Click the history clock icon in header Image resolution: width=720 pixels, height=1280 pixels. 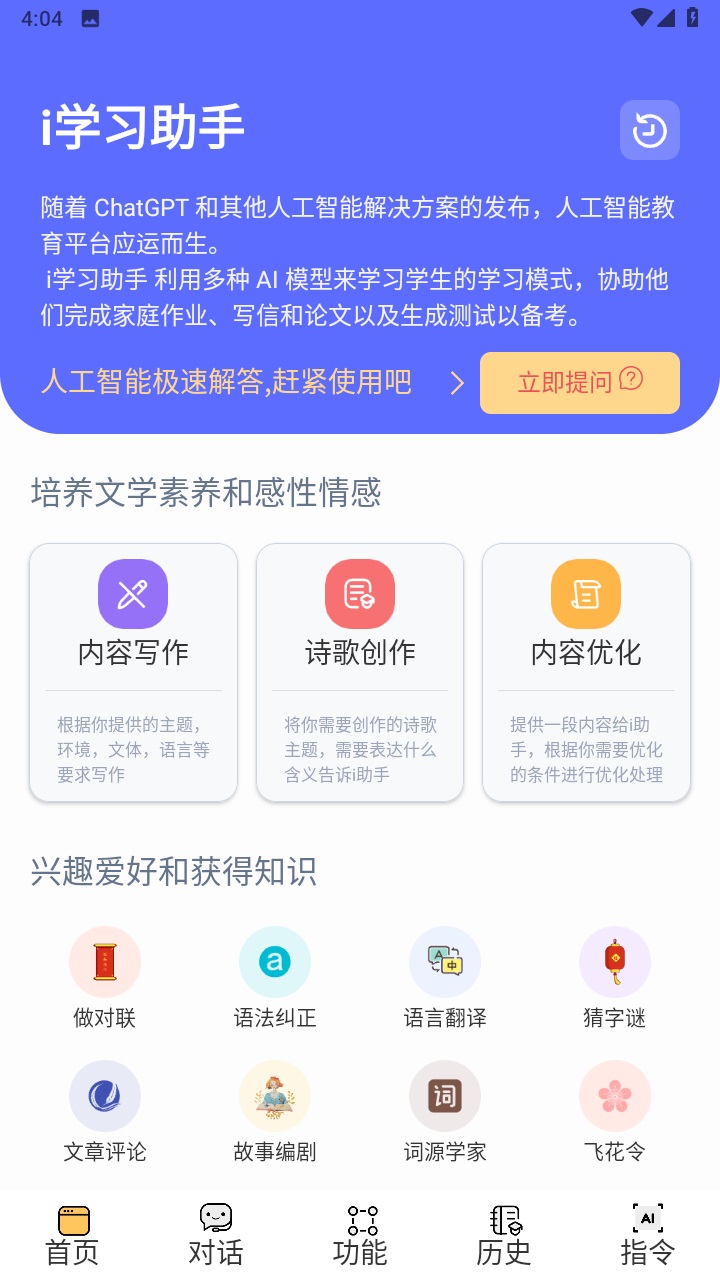650,130
